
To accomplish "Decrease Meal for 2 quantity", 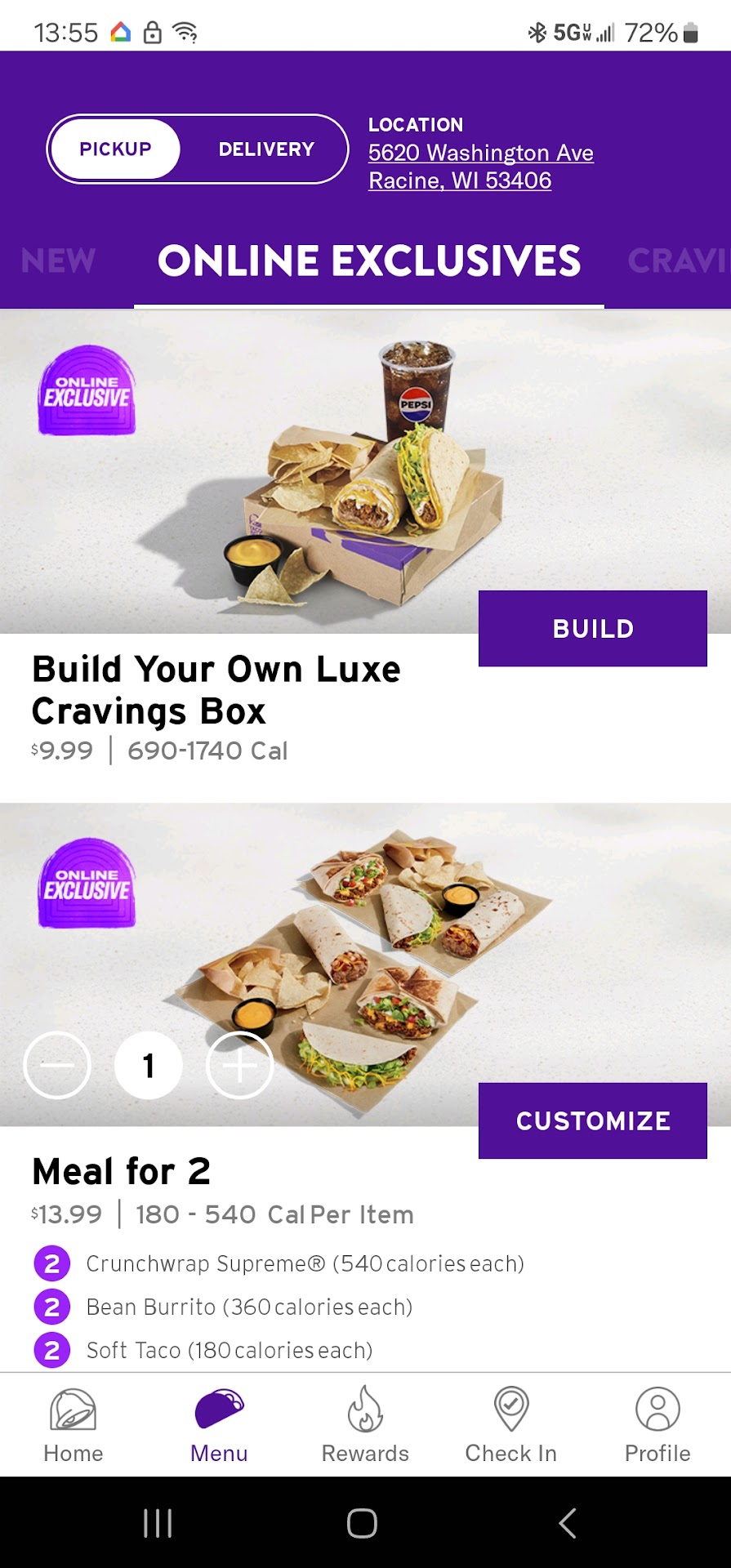I will tap(57, 1066).
